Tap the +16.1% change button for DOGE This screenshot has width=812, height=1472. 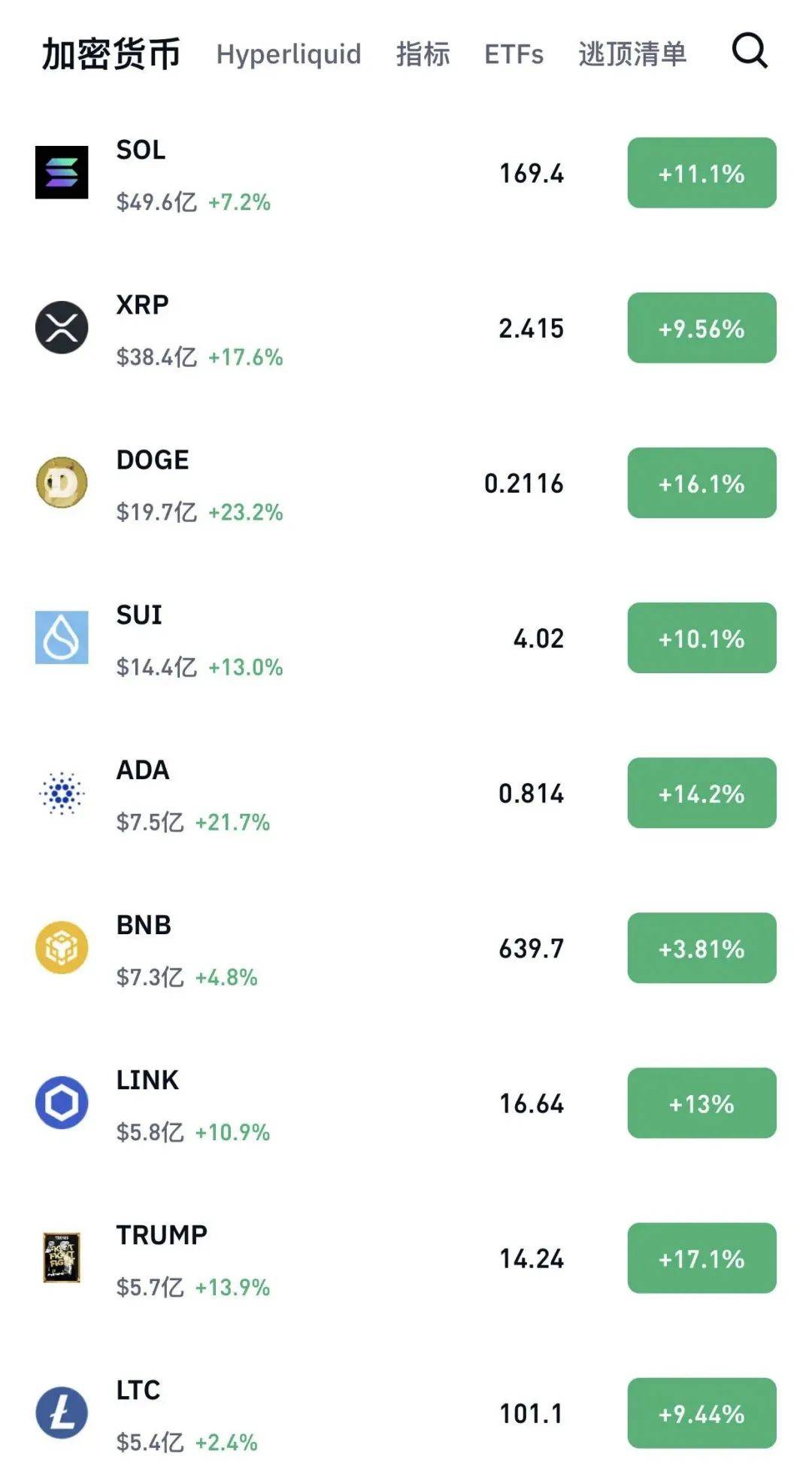(701, 483)
